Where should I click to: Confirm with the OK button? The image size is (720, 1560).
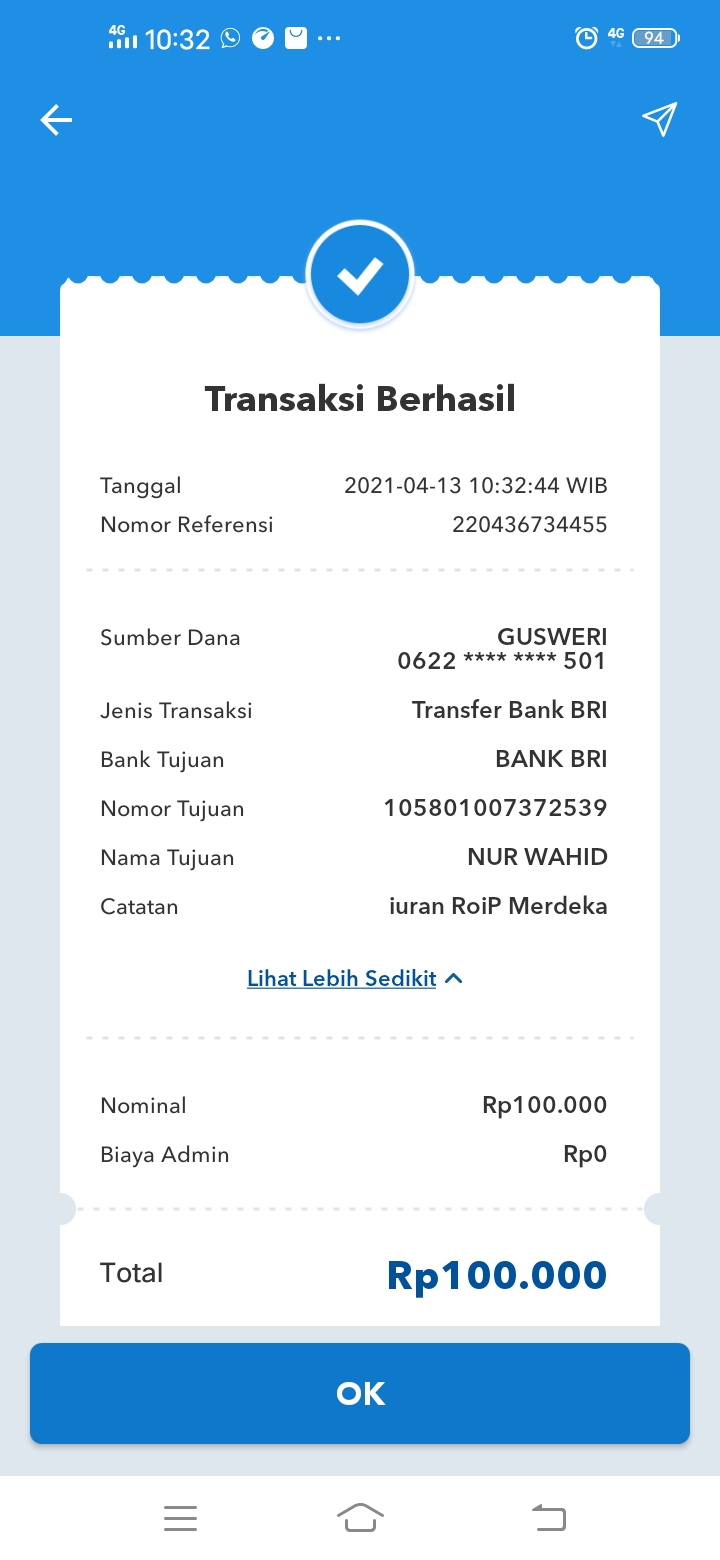point(360,1393)
